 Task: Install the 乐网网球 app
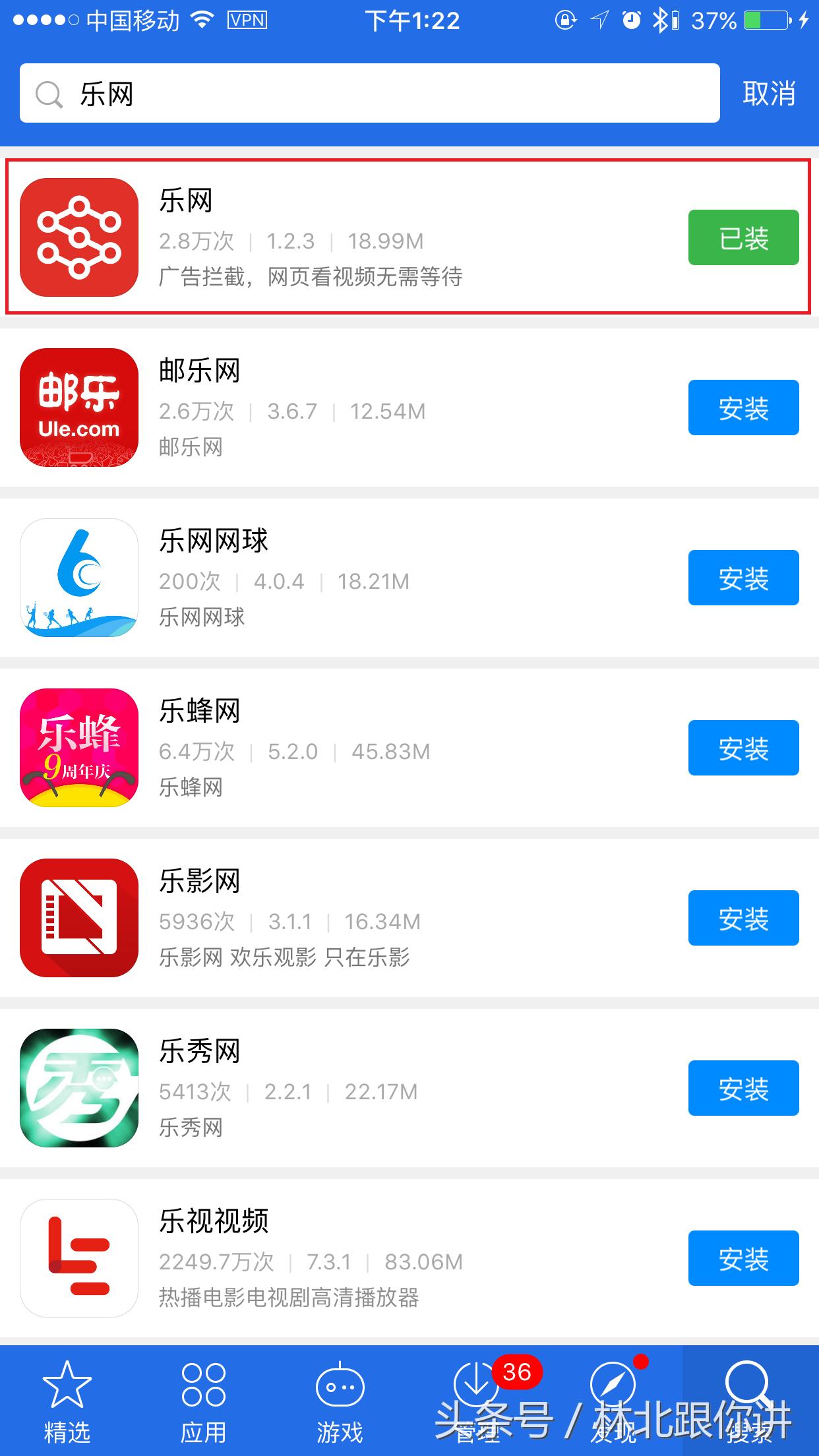tap(743, 578)
